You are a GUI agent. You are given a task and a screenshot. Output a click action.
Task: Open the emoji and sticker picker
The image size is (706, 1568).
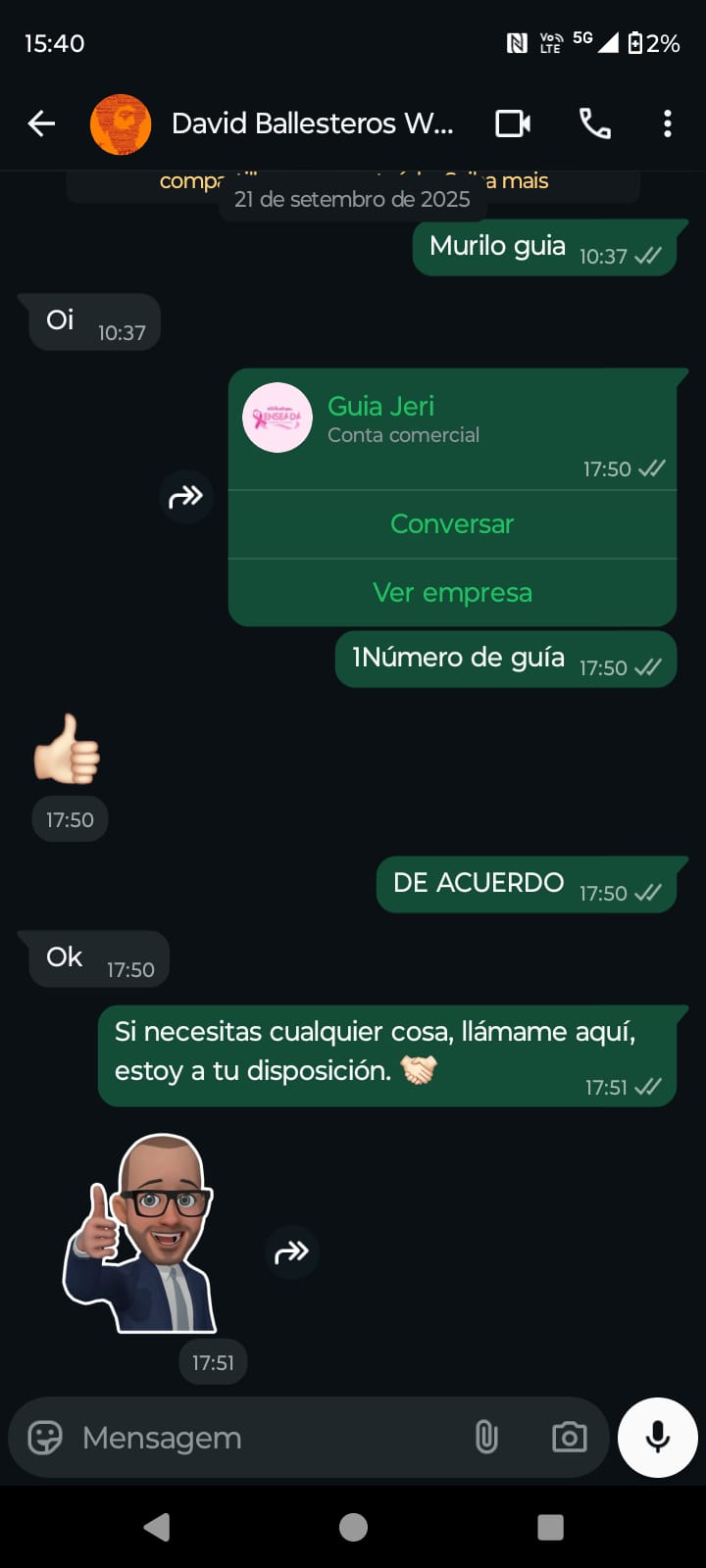click(45, 1438)
